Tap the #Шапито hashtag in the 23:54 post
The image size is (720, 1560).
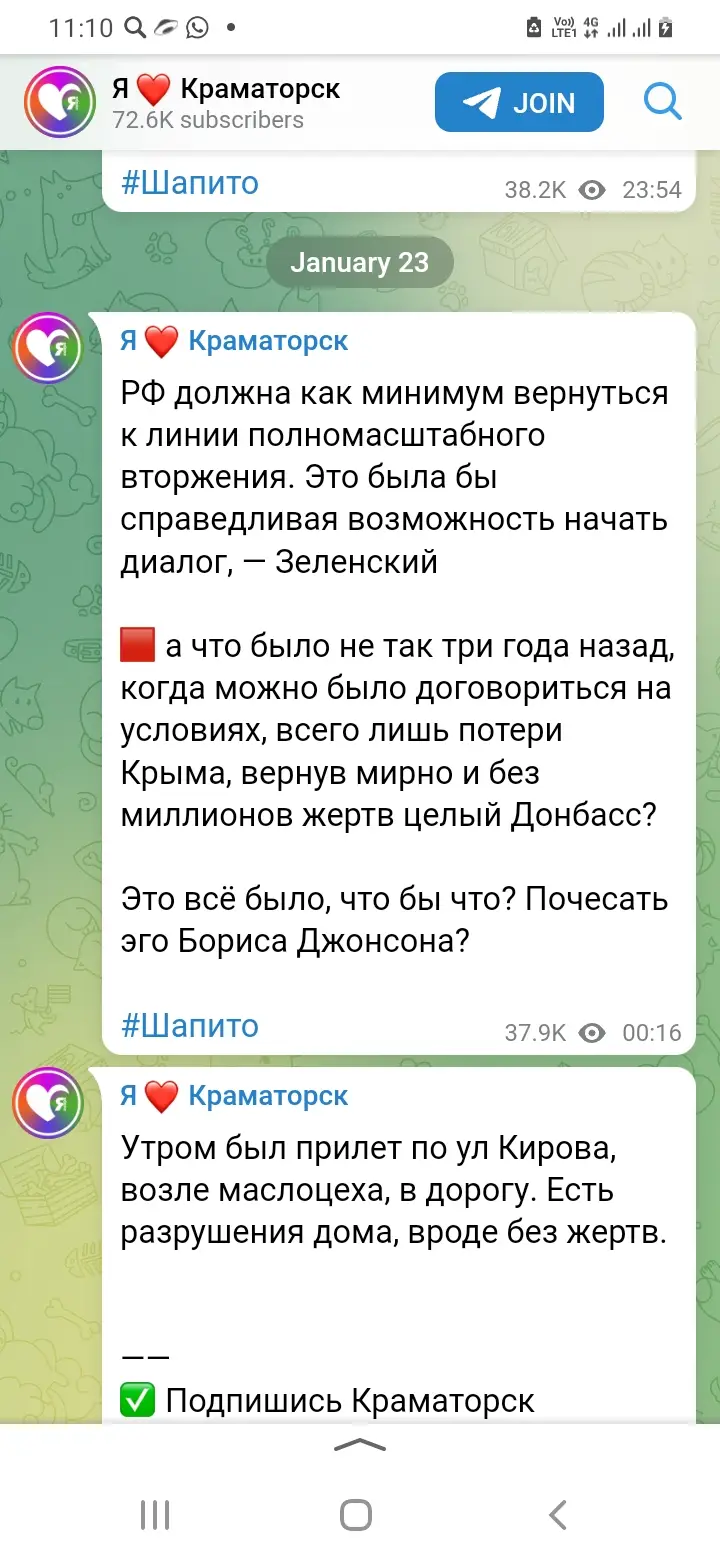[x=190, y=183]
